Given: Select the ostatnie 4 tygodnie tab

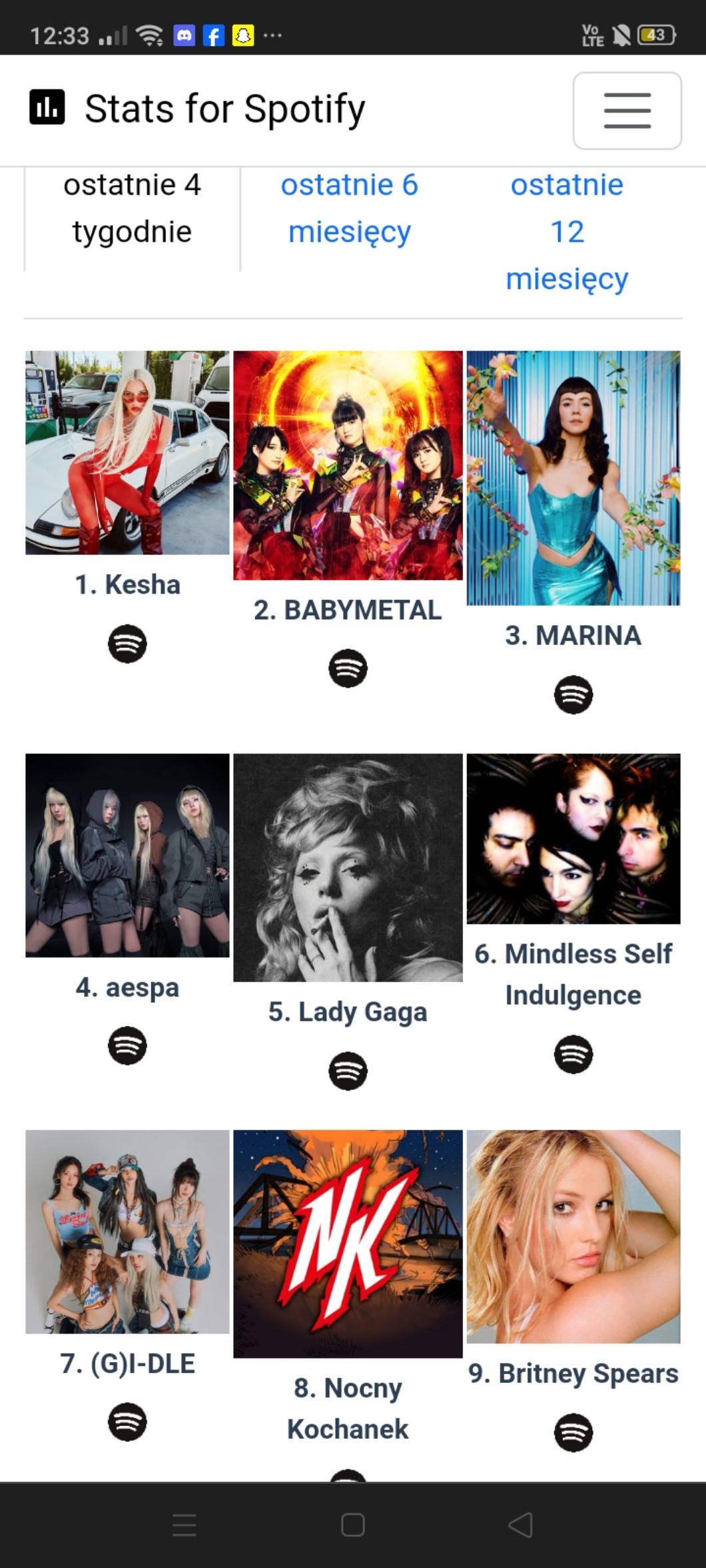Looking at the screenshot, I should click(x=132, y=208).
